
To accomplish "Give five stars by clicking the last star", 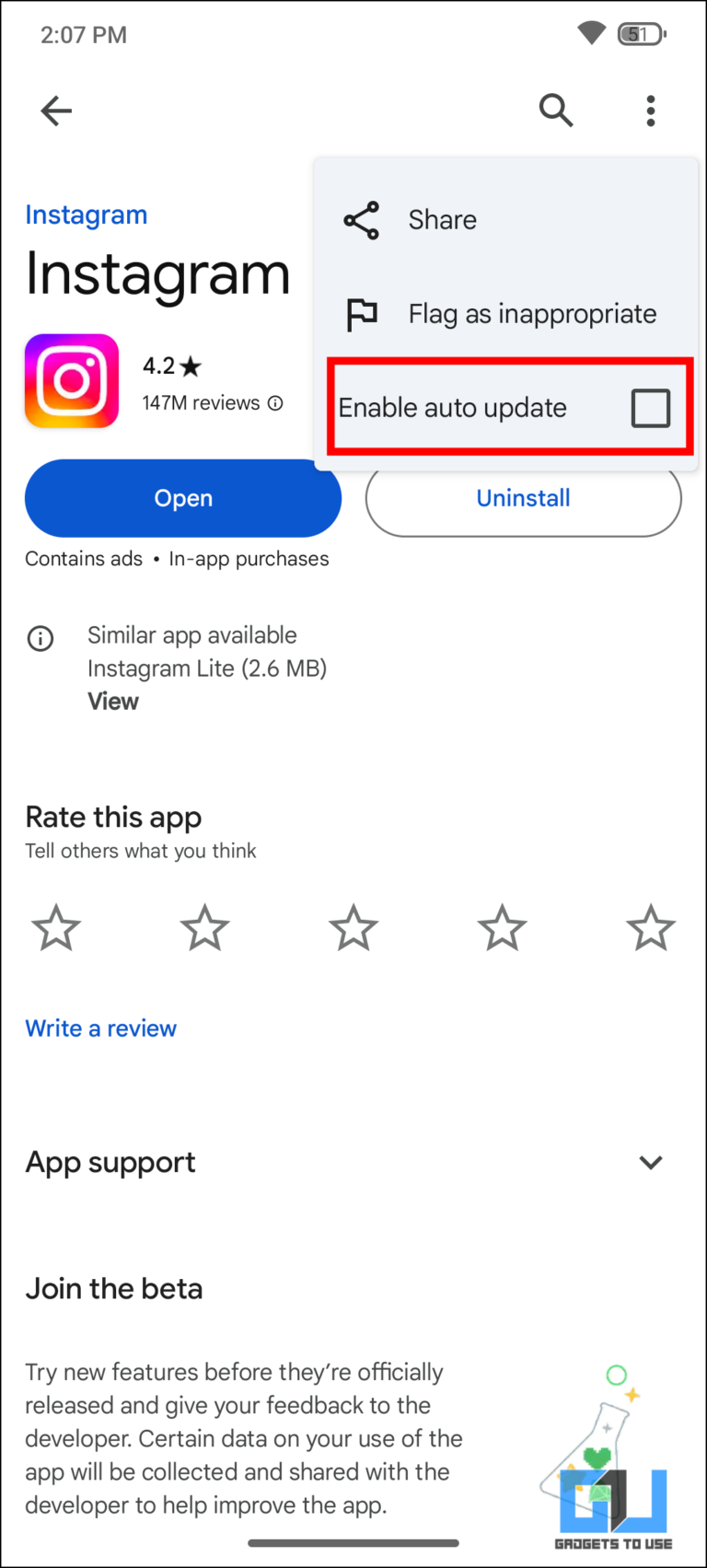I will pyautogui.click(x=651, y=927).
